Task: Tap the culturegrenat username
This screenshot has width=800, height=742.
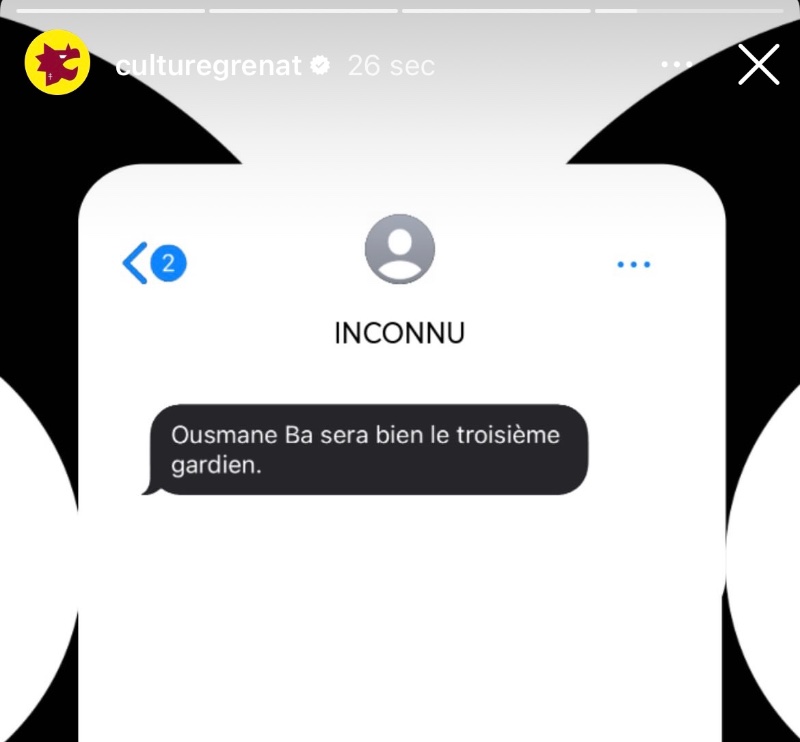Action: (x=208, y=66)
